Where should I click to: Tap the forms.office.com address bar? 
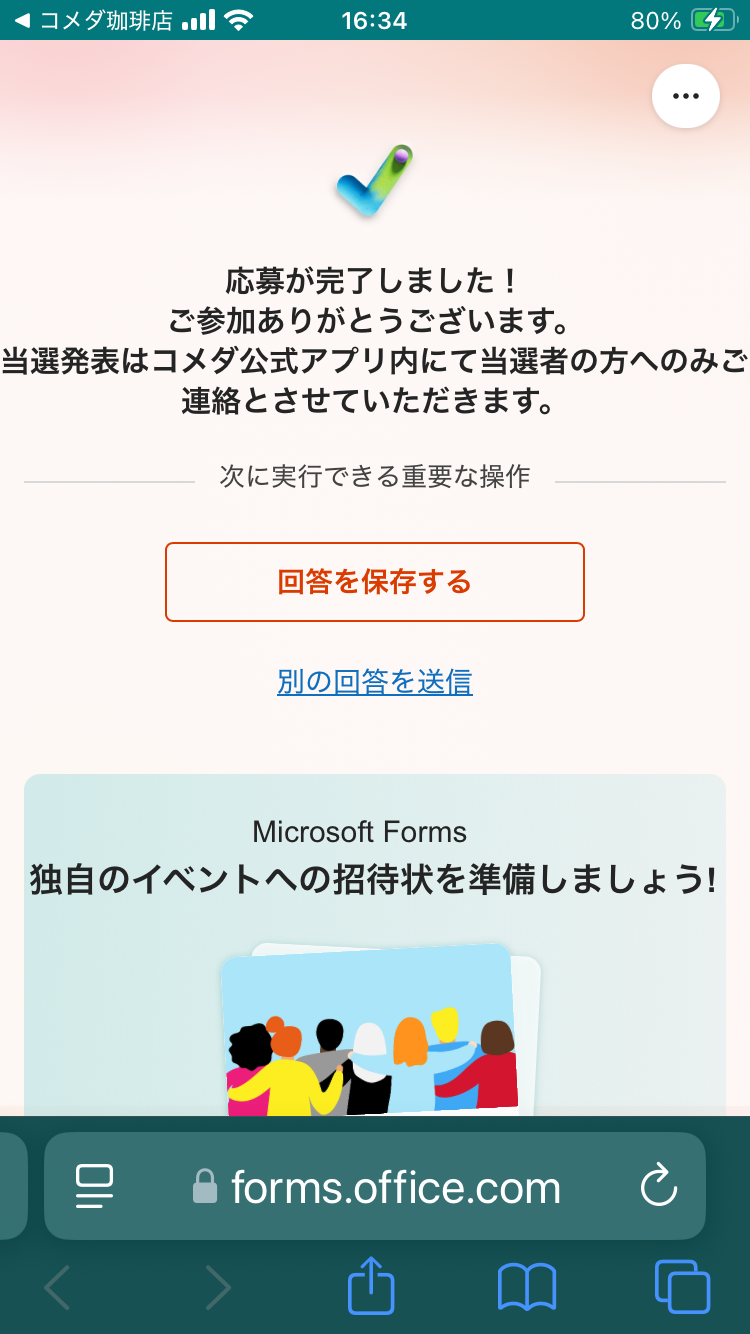pyautogui.click(x=376, y=1187)
